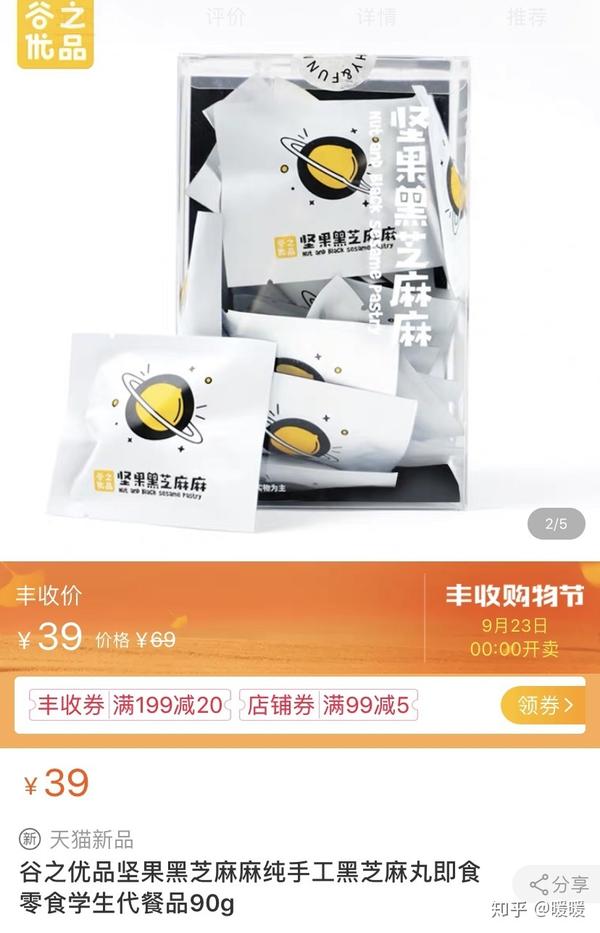Switch to the 推荐 tab
The image size is (600, 933).
526,17
